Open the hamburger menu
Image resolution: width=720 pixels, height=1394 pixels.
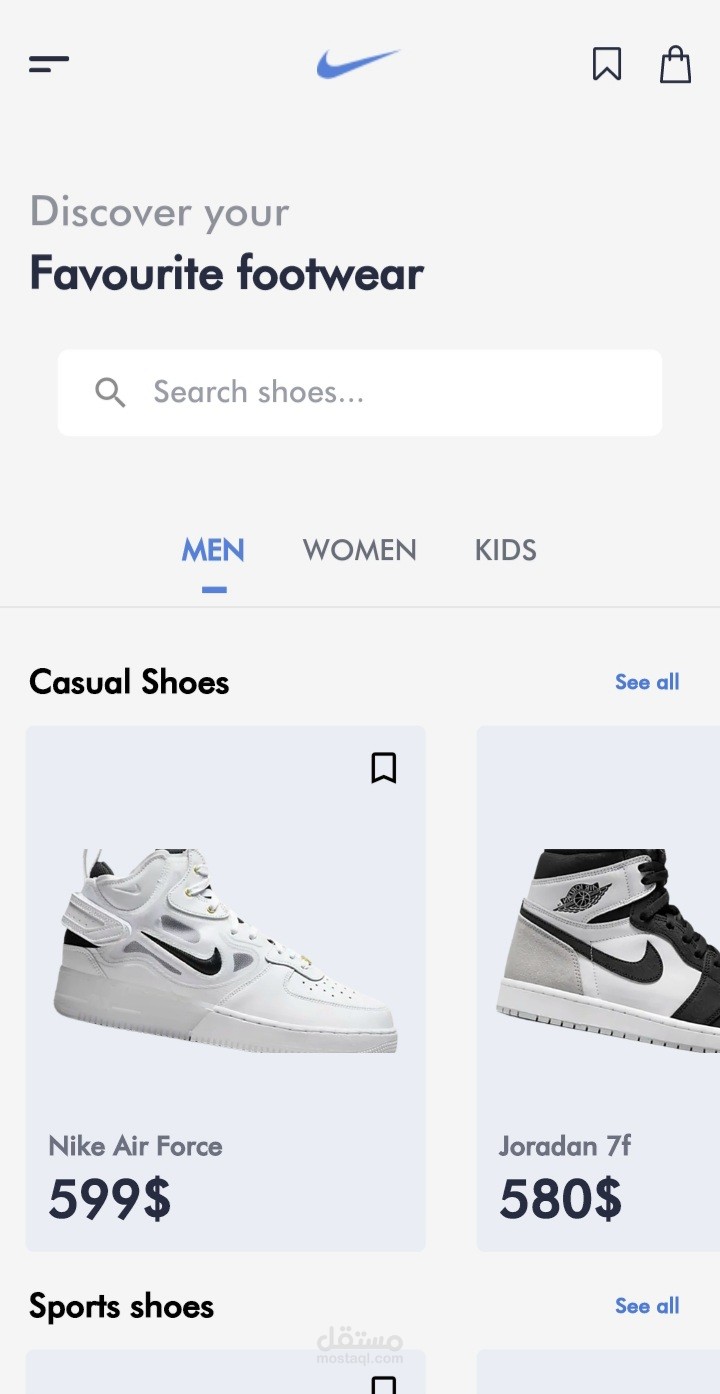point(49,64)
